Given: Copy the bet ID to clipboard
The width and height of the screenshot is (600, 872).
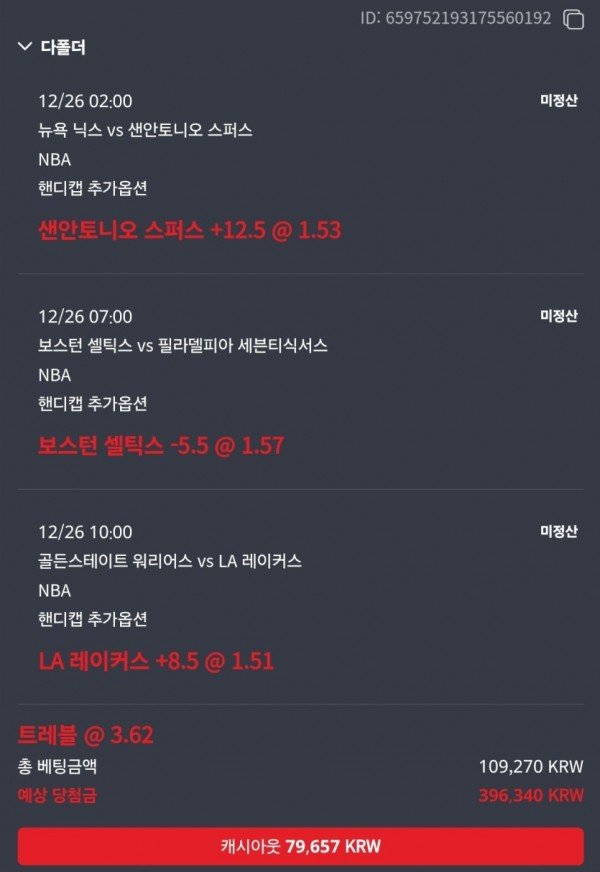Looking at the screenshot, I should [573, 19].
